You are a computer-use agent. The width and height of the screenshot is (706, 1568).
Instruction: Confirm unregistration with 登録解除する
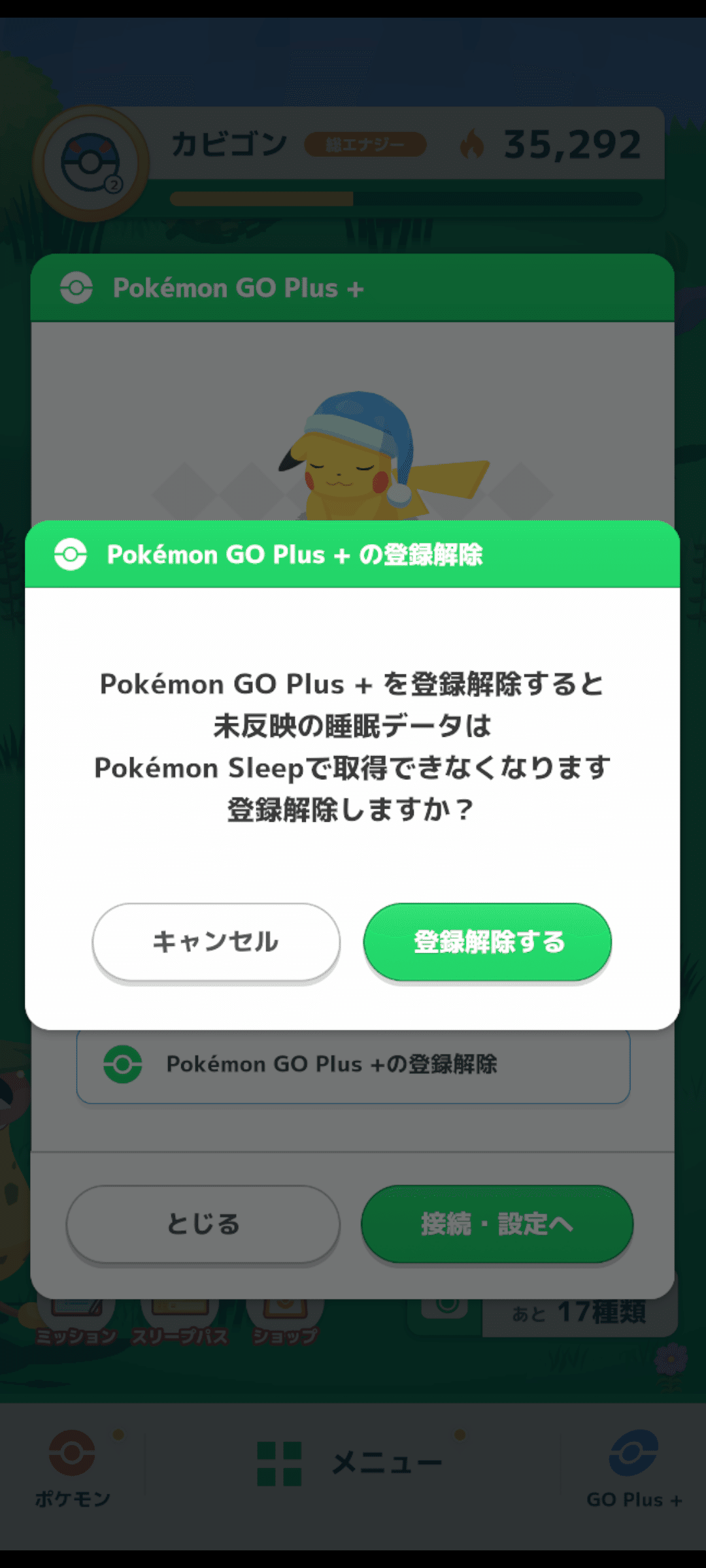[488, 943]
